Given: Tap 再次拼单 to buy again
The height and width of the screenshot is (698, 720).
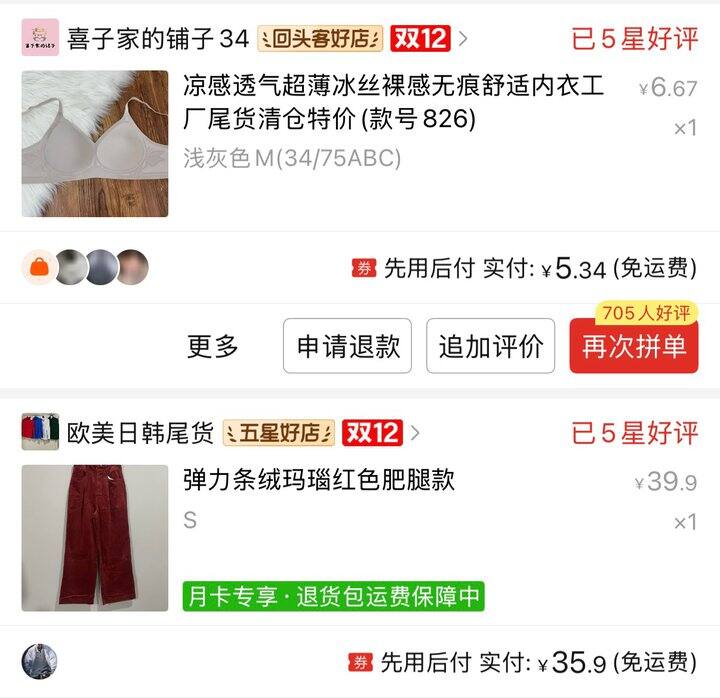Looking at the screenshot, I should (x=634, y=347).
